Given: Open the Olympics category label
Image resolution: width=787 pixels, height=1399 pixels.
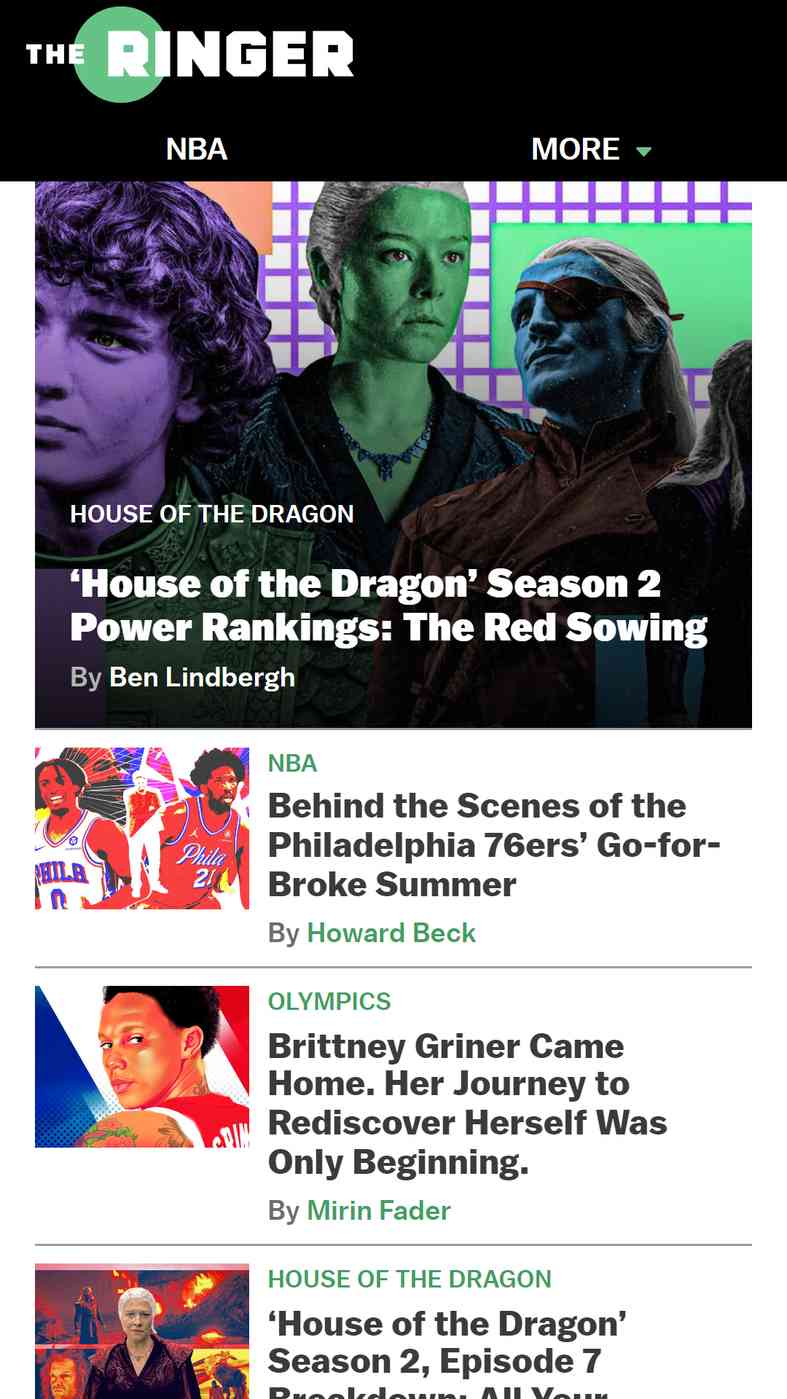Looking at the screenshot, I should (x=329, y=1001).
